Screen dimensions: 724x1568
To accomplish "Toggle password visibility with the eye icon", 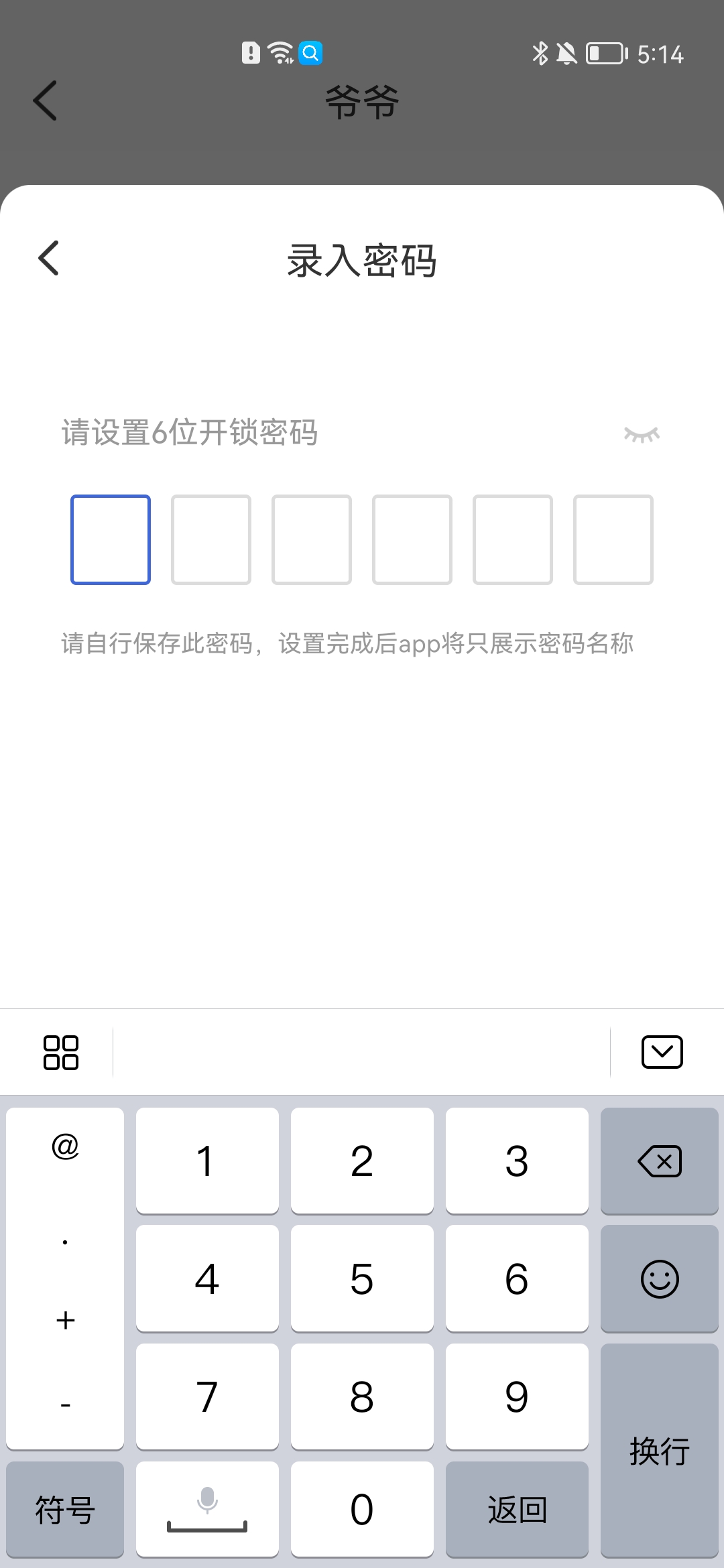I will (x=642, y=434).
